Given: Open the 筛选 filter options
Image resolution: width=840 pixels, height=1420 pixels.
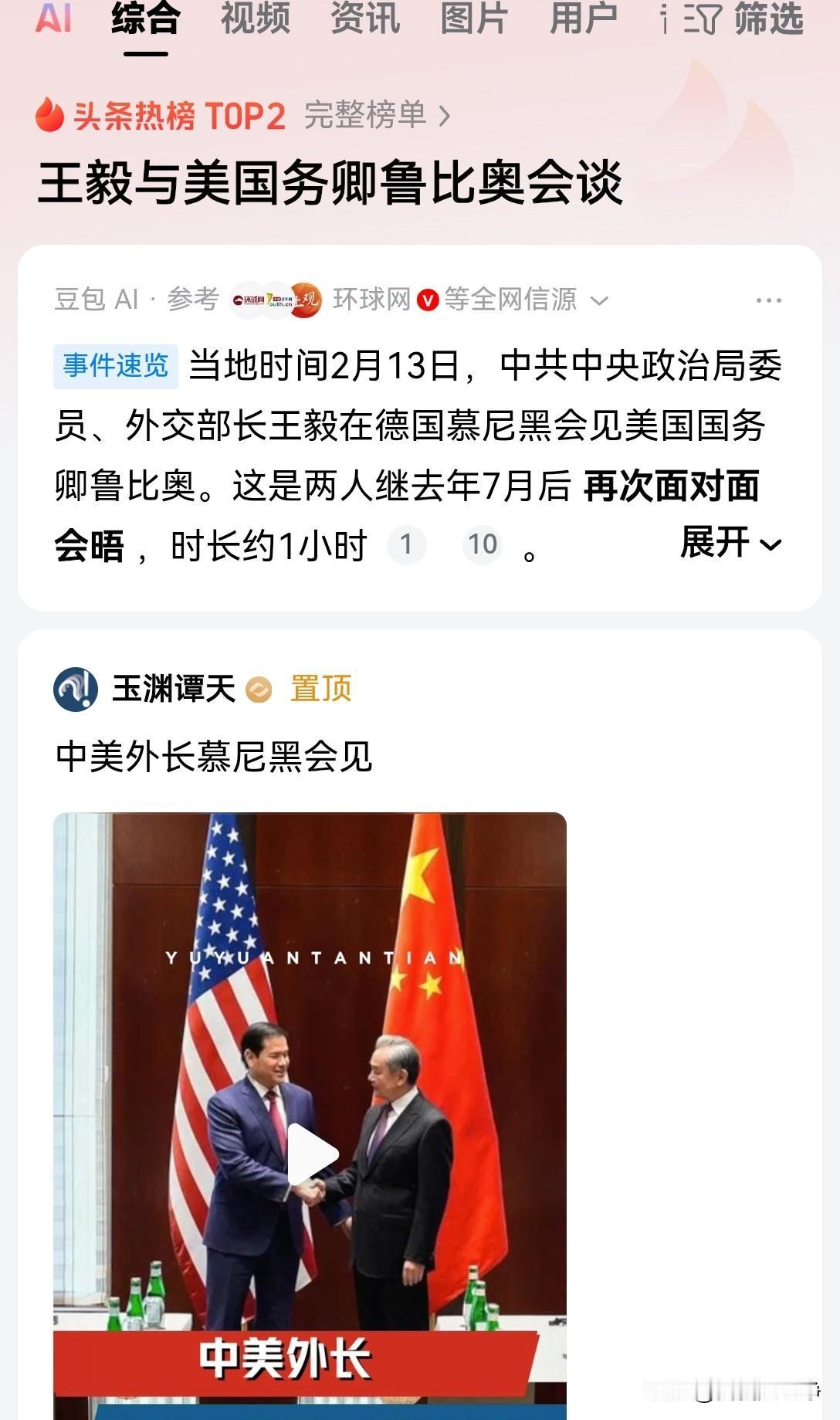Looking at the screenshot, I should tap(764, 20).
